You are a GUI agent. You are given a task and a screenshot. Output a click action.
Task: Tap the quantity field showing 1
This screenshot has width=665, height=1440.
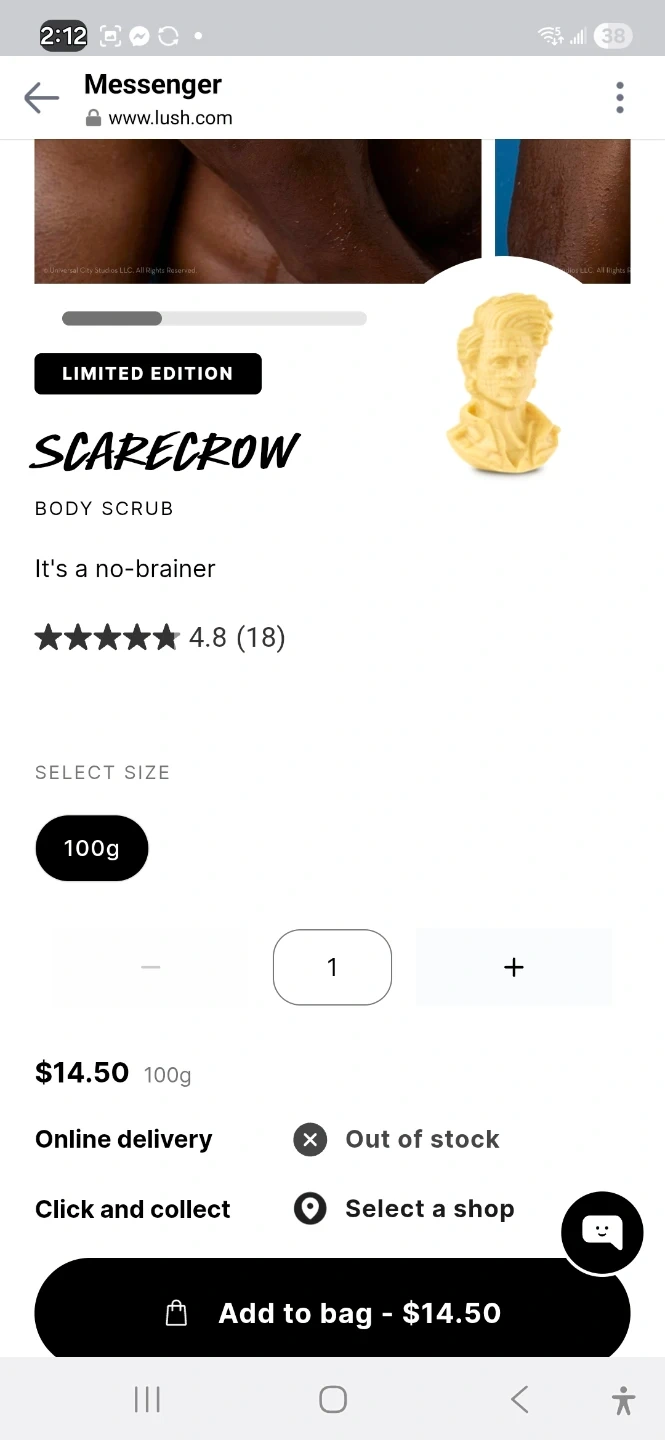click(332, 967)
